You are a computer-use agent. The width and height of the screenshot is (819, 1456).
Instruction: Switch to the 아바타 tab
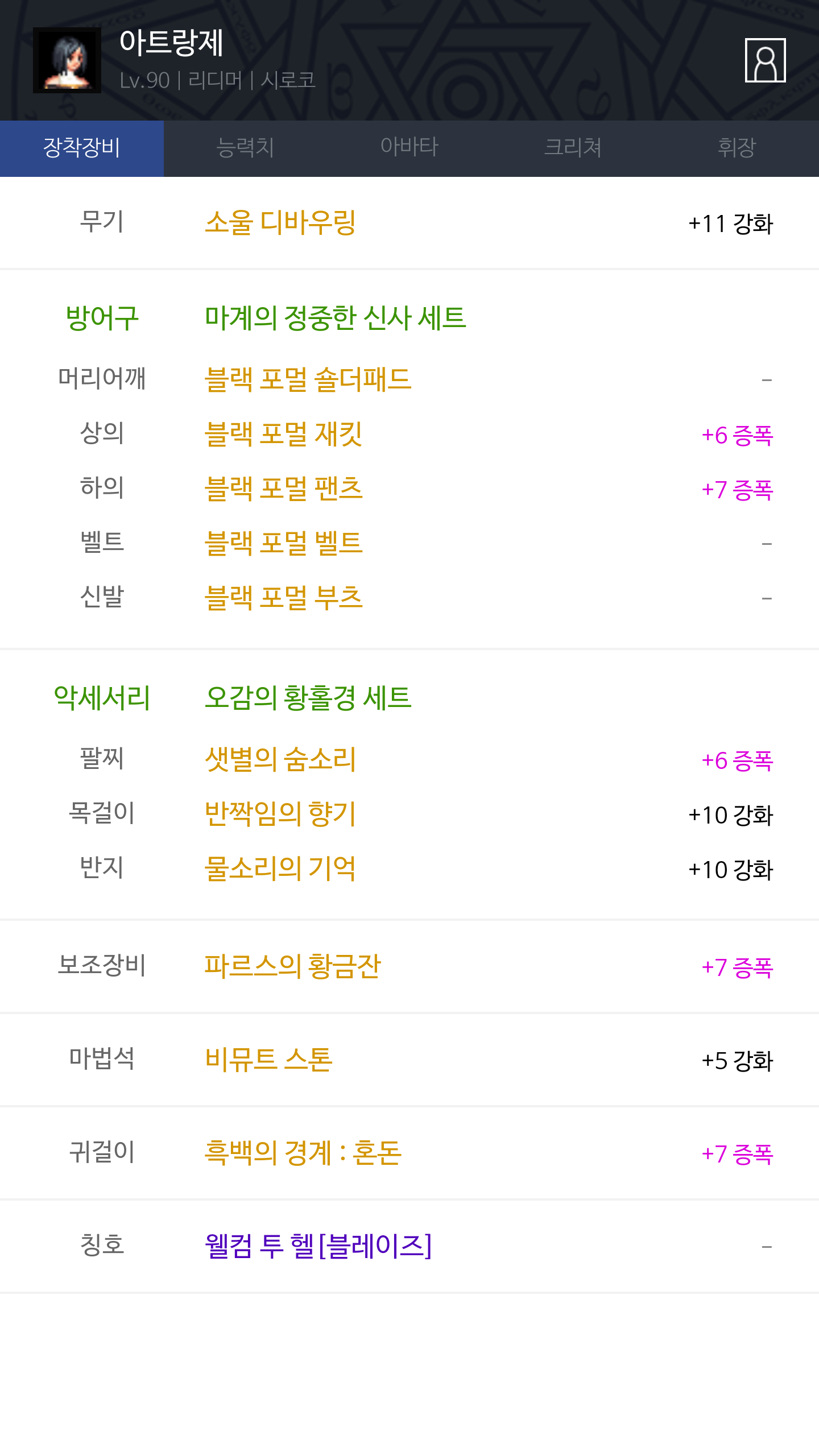pos(409,148)
